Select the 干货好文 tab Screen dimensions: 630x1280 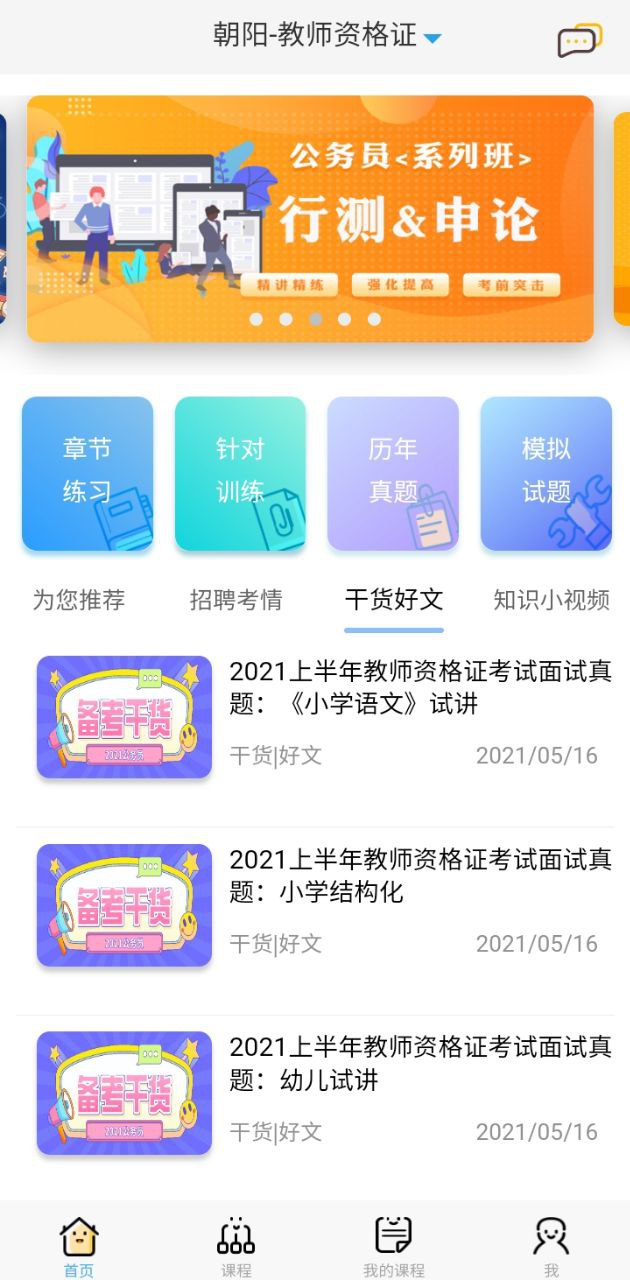click(394, 600)
